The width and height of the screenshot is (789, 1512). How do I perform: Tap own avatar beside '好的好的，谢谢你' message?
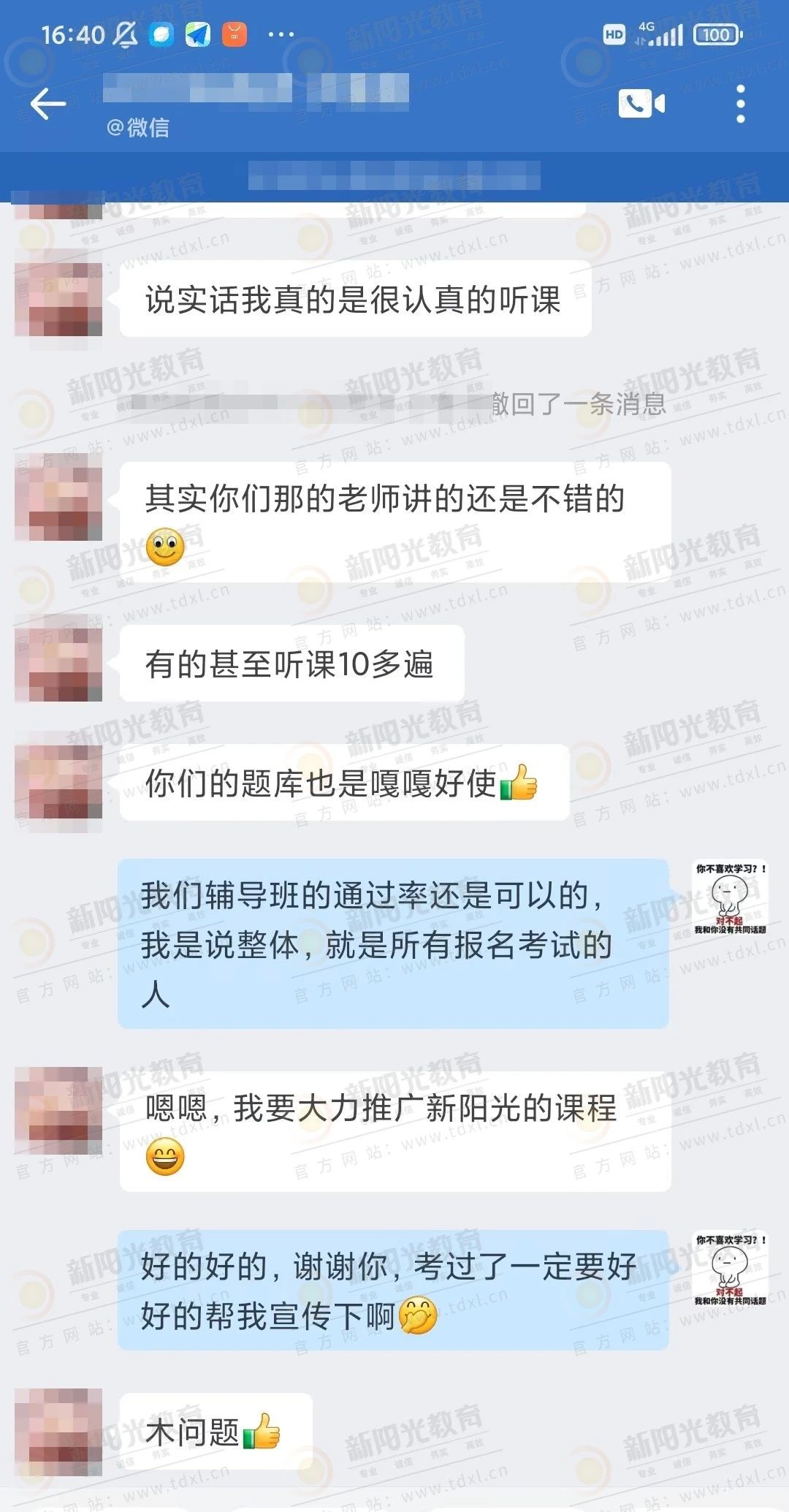click(729, 1269)
